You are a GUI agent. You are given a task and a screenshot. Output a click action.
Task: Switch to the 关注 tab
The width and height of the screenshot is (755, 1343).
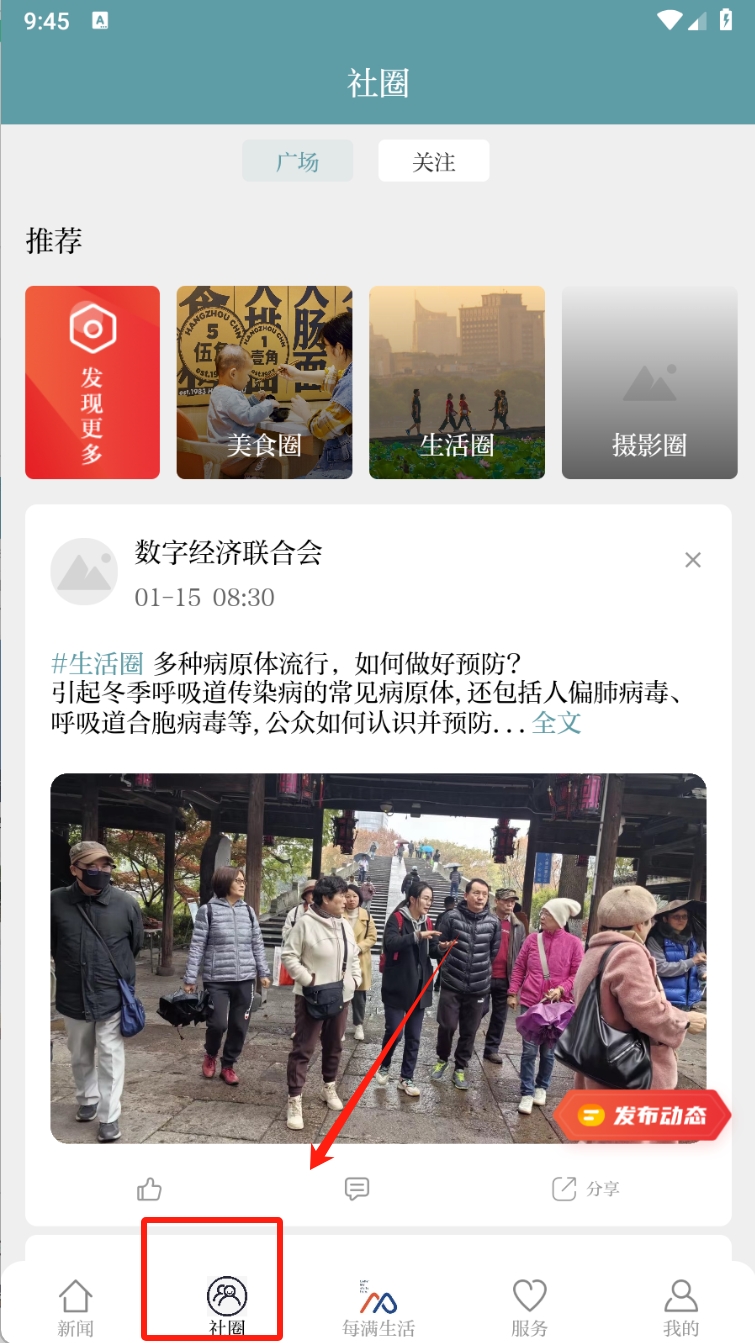[x=433, y=161]
